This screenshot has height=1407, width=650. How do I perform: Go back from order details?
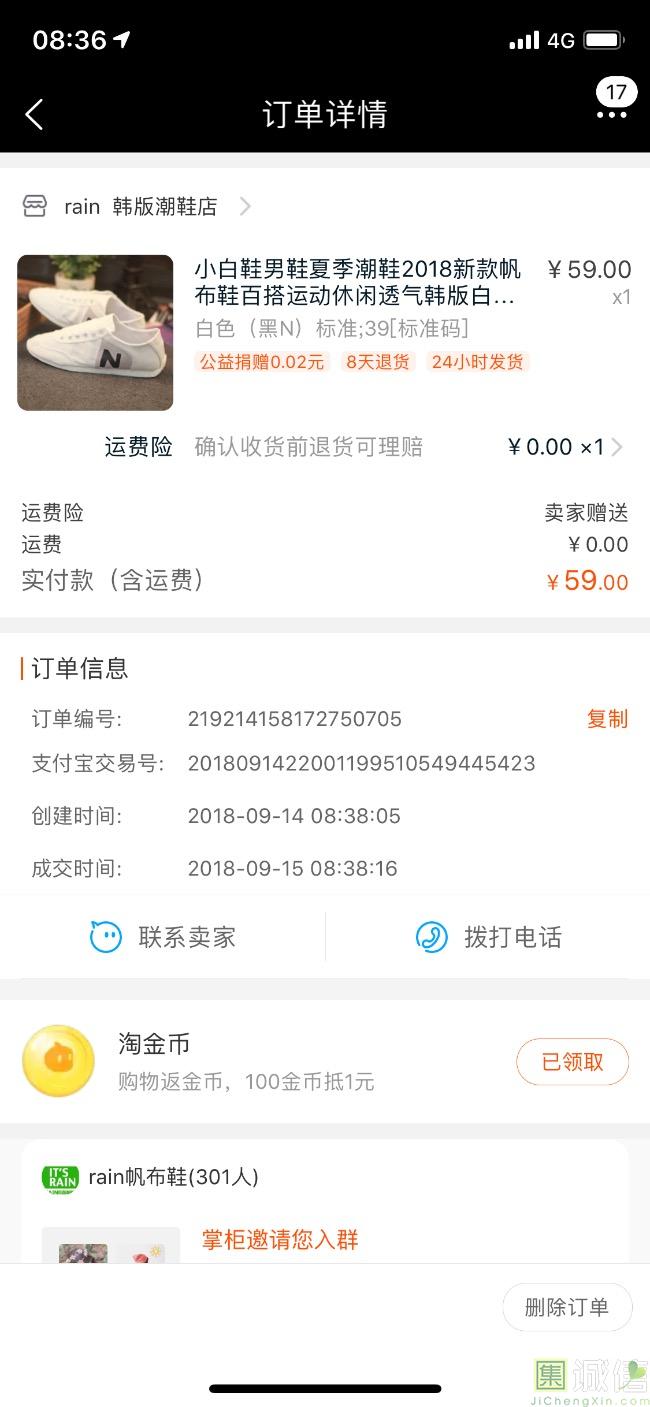pyautogui.click(x=35, y=114)
